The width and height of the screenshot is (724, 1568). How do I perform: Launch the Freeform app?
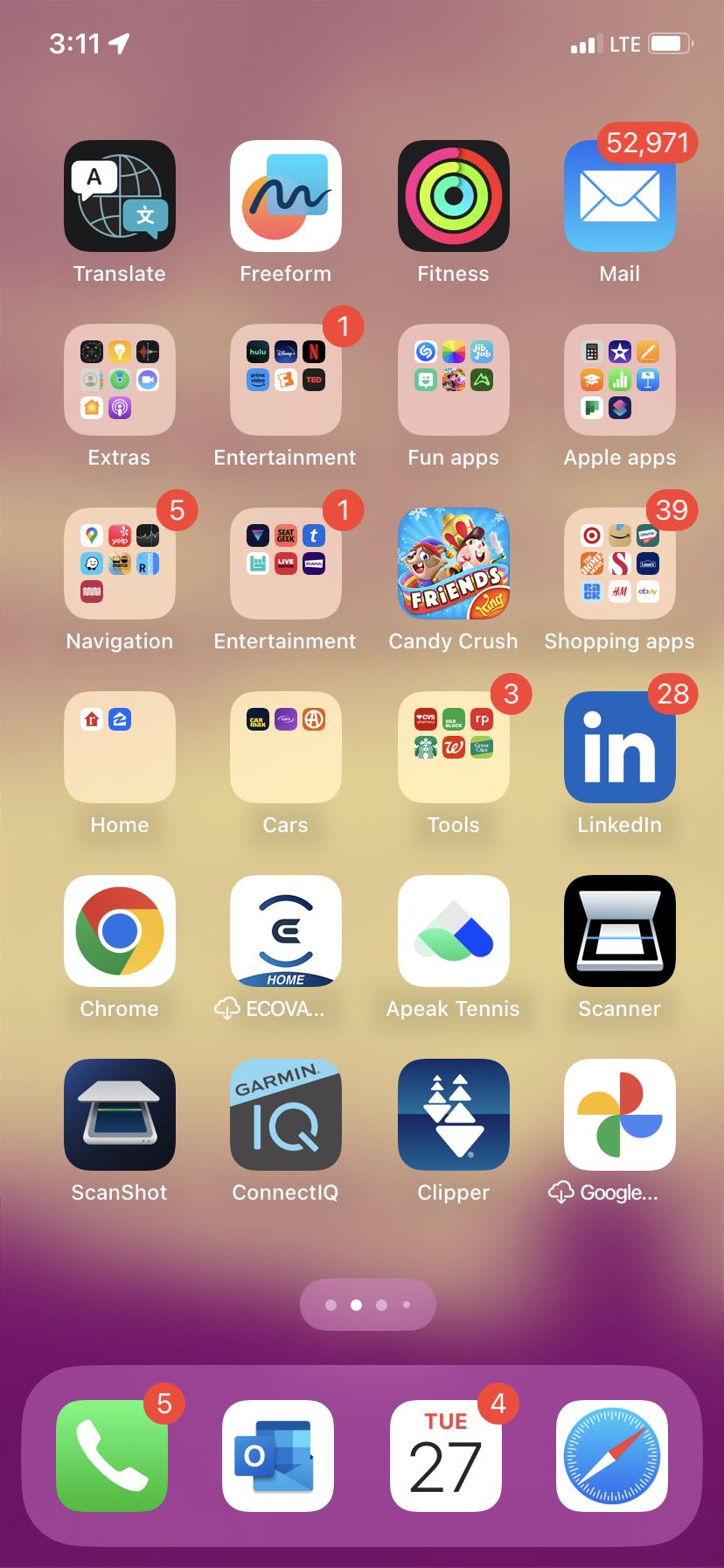(286, 196)
